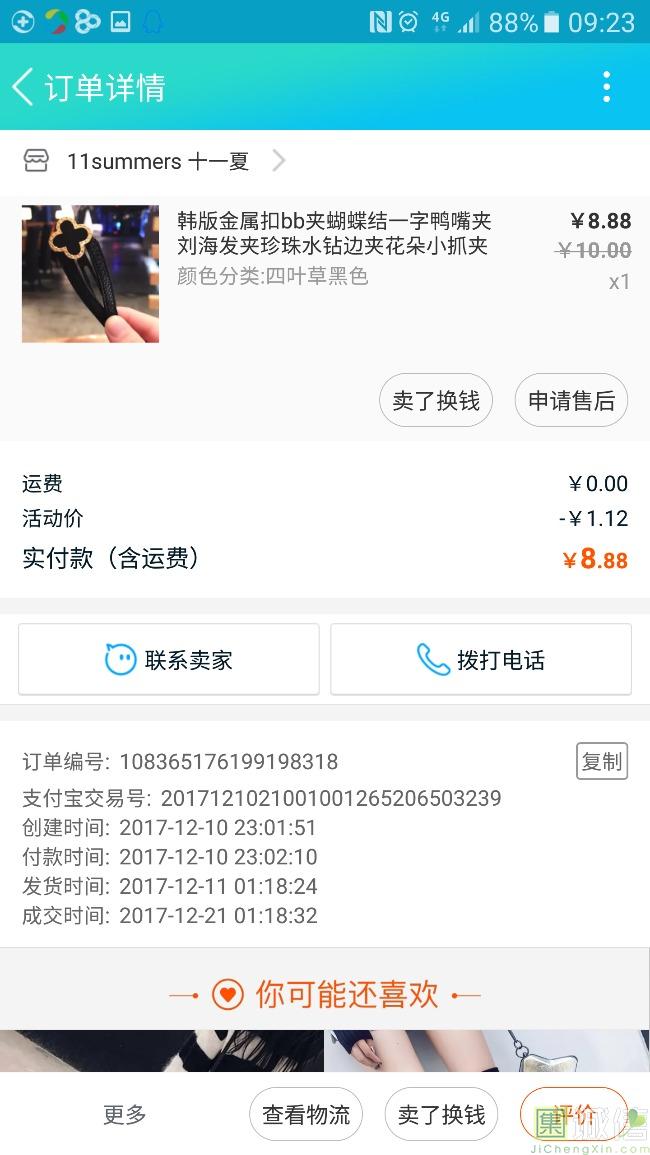Image resolution: width=650 pixels, height=1155 pixels.
Task: Leave a review with 评价
Action: coord(573,1115)
